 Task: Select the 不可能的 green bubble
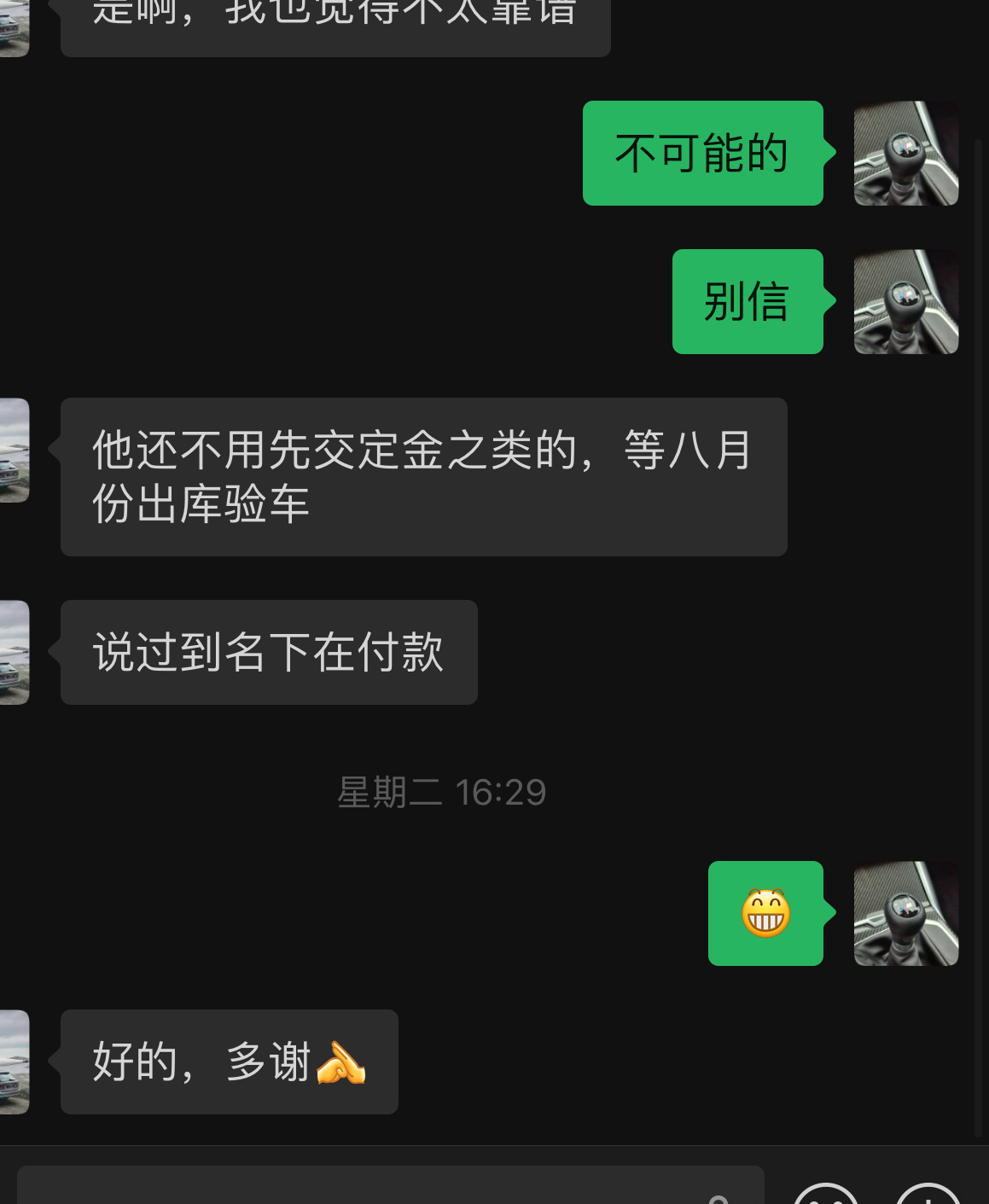click(702, 152)
